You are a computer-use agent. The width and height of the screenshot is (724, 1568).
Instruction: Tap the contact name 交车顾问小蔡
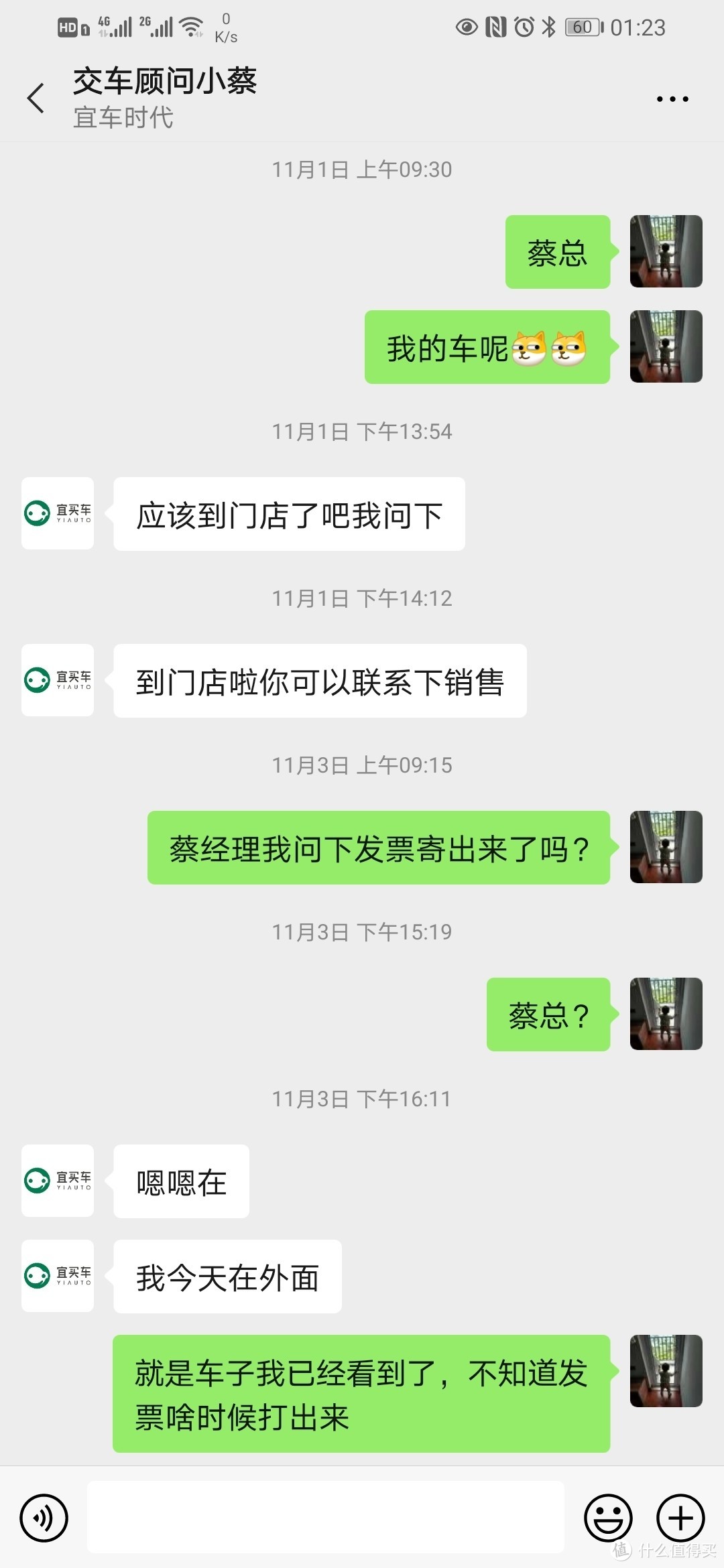(166, 80)
